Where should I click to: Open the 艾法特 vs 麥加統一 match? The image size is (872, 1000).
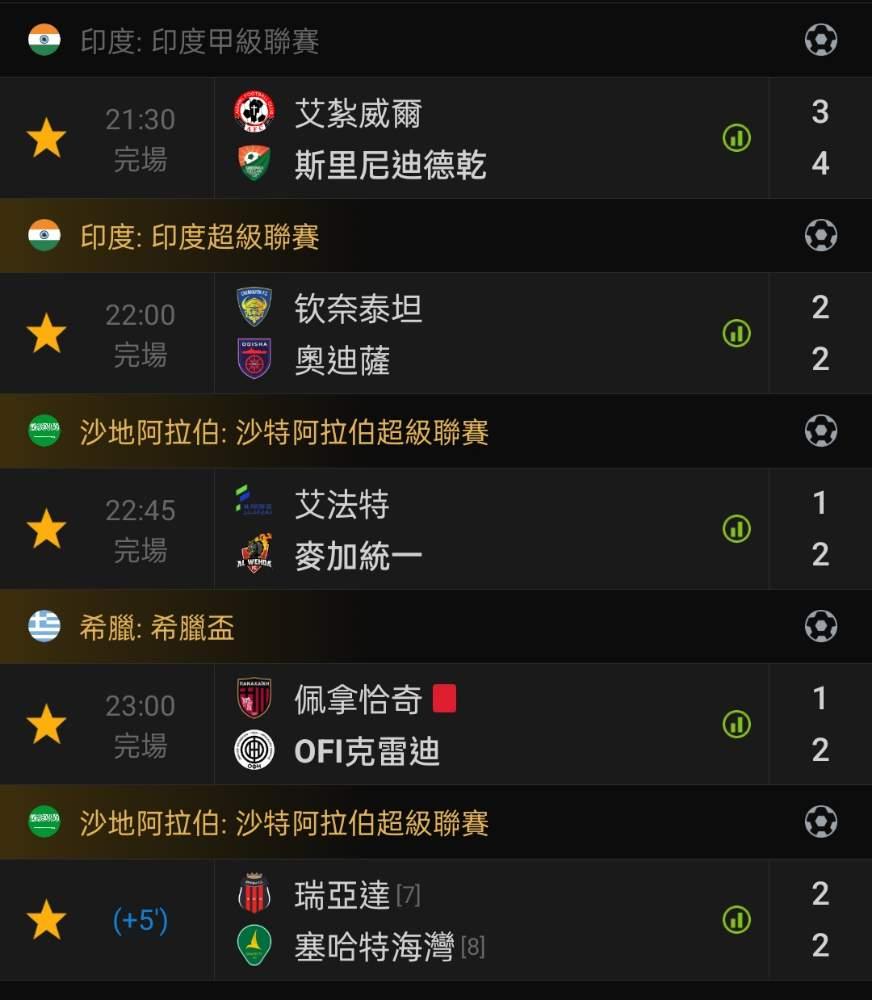436,529
